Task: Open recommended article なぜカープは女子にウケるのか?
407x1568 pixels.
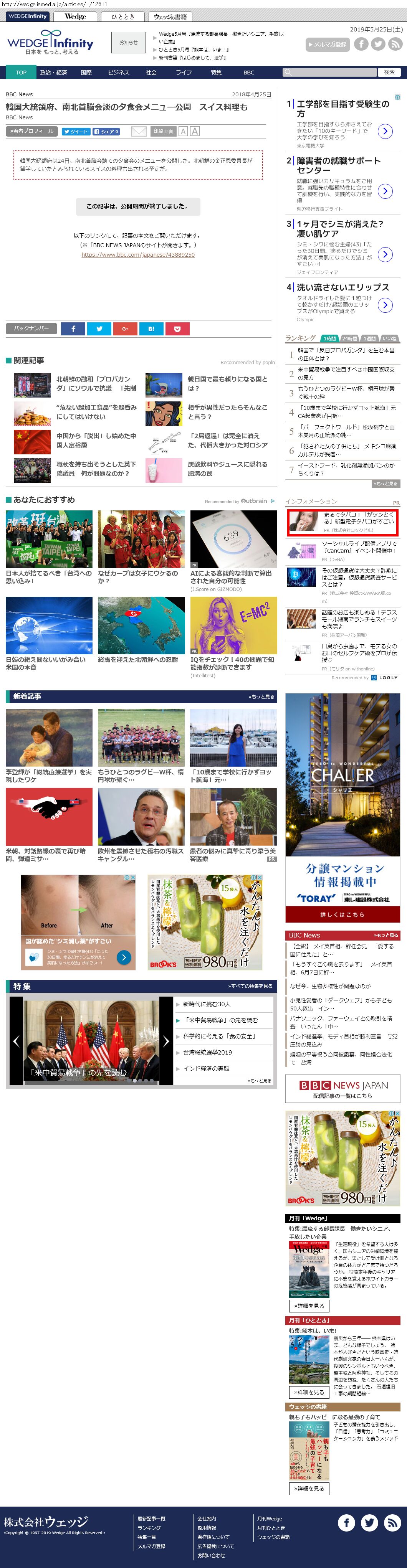Action: 138,577
